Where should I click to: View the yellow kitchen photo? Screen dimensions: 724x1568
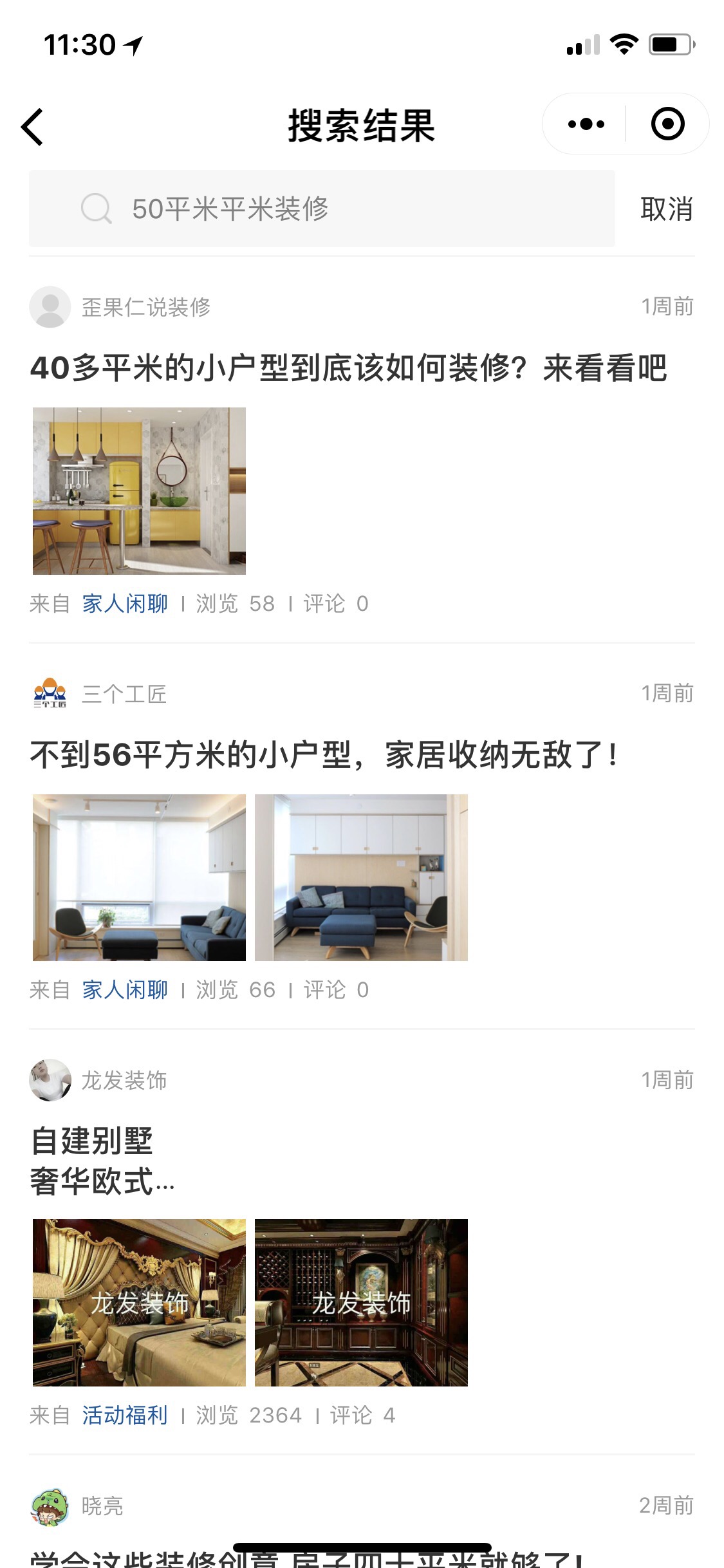[x=139, y=490]
